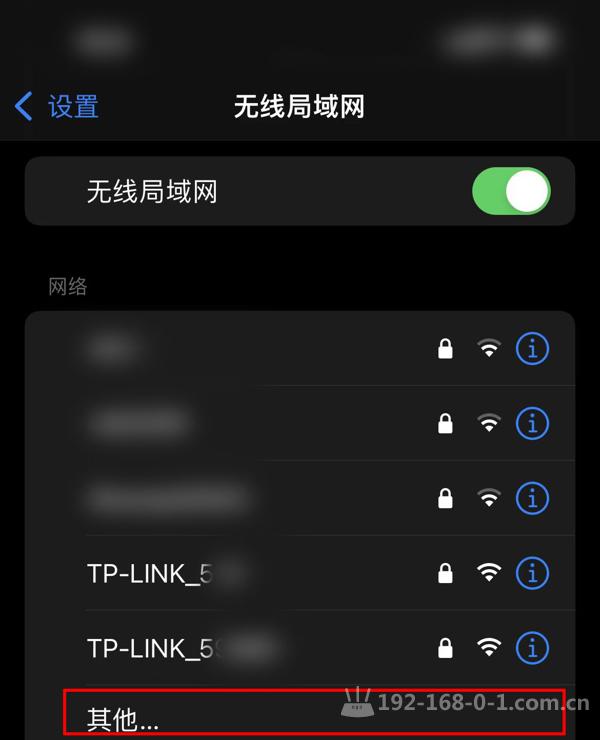Open info for second TP-LINK_5 network
This screenshot has width=600, height=740.
click(x=532, y=648)
